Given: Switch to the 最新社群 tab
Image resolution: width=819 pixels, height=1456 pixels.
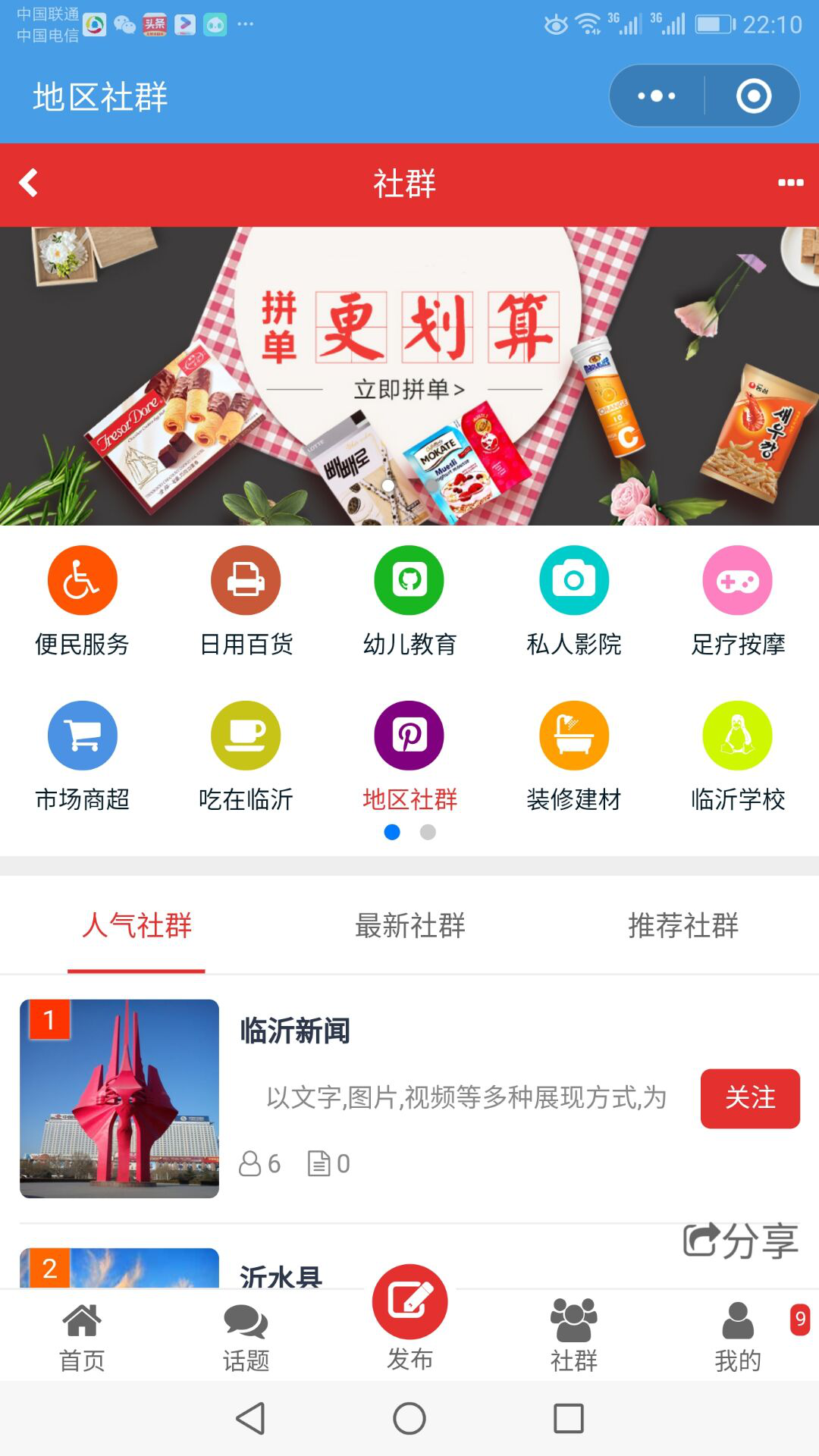Looking at the screenshot, I should coord(409,926).
